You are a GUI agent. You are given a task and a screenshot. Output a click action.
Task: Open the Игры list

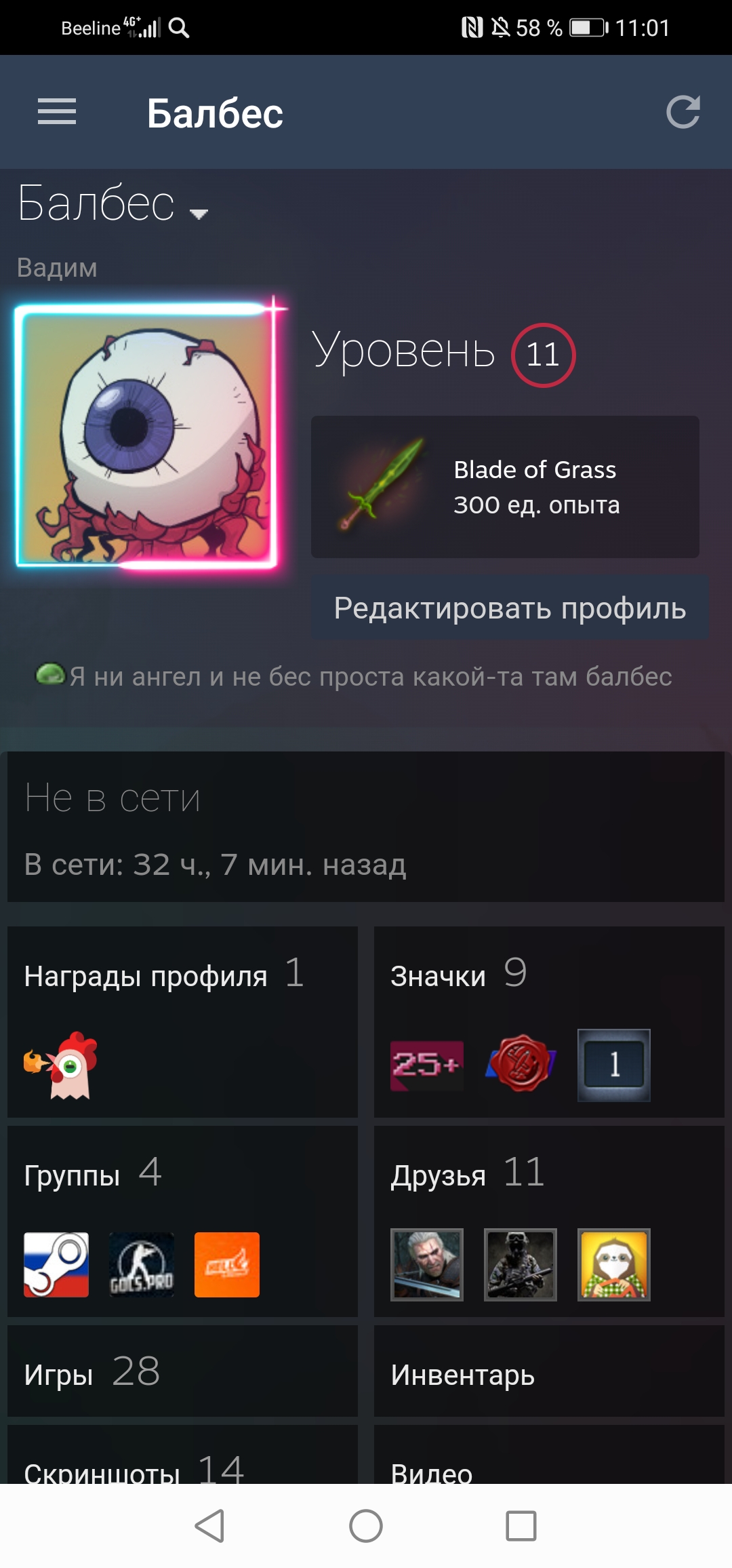coord(182,1371)
